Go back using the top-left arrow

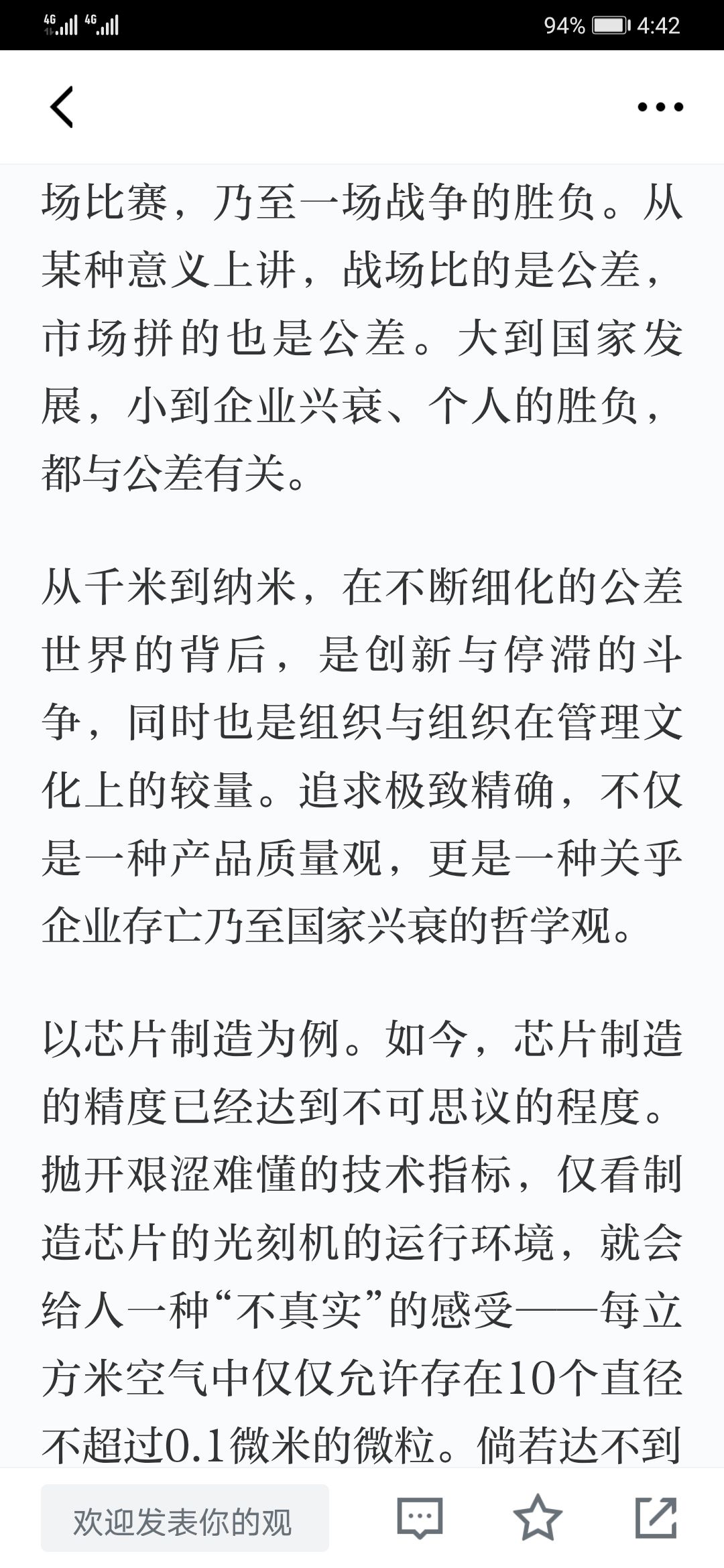pos(62,107)
